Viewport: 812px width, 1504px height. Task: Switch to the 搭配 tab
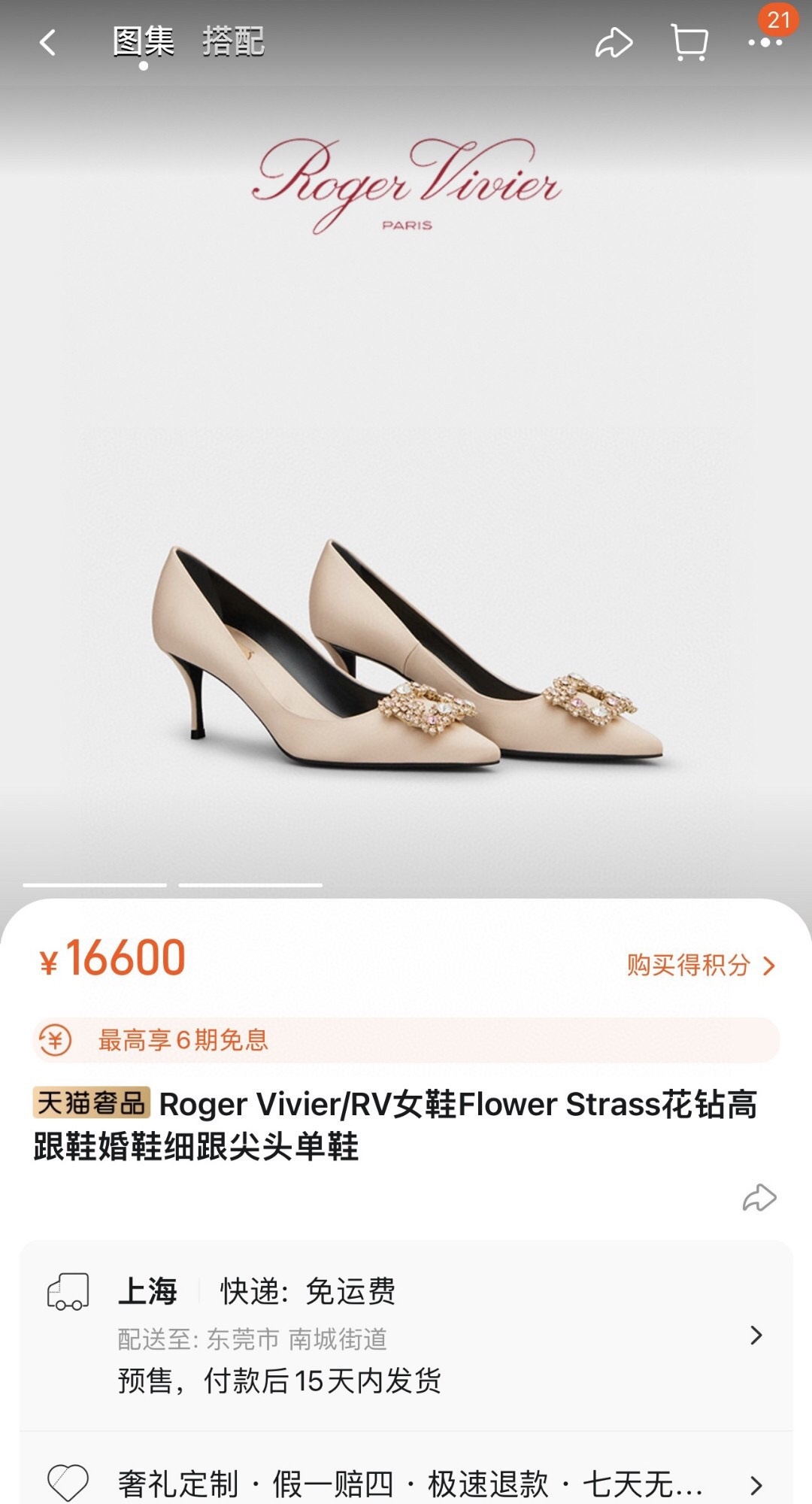(x=233, y=41)
